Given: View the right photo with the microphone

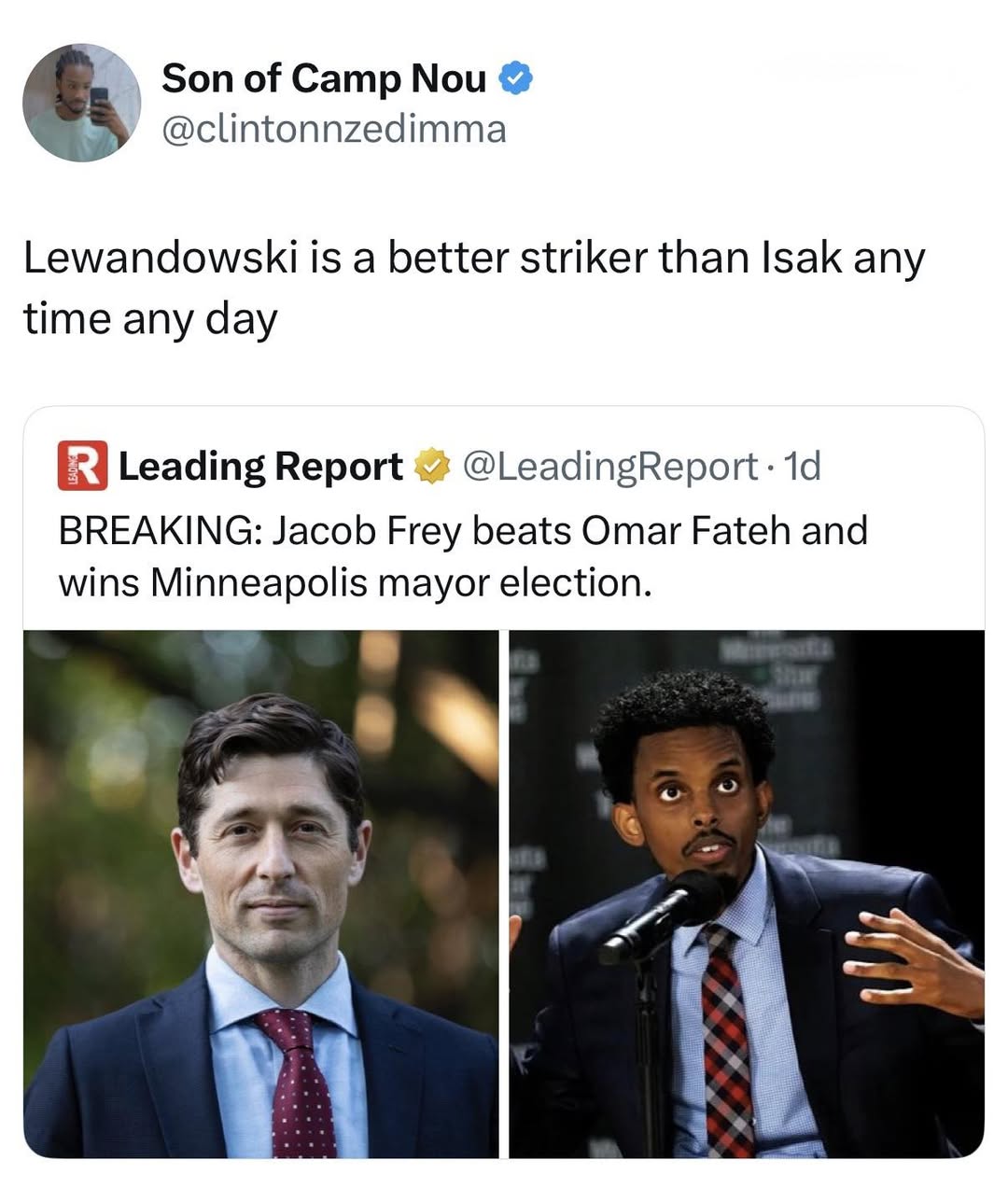Looking at the screenshot, I should click(746, 893).
